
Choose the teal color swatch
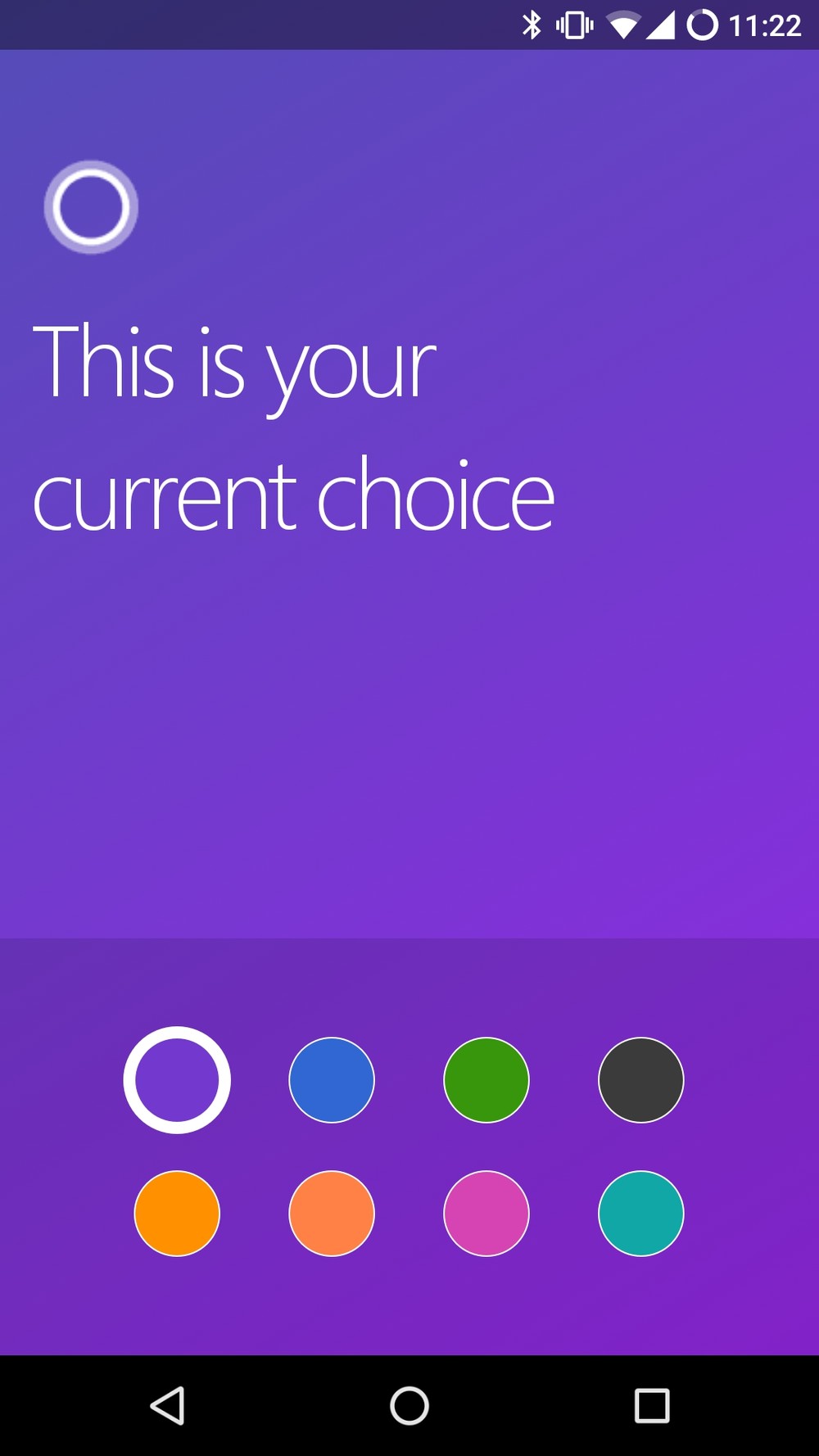[641, 1213]
